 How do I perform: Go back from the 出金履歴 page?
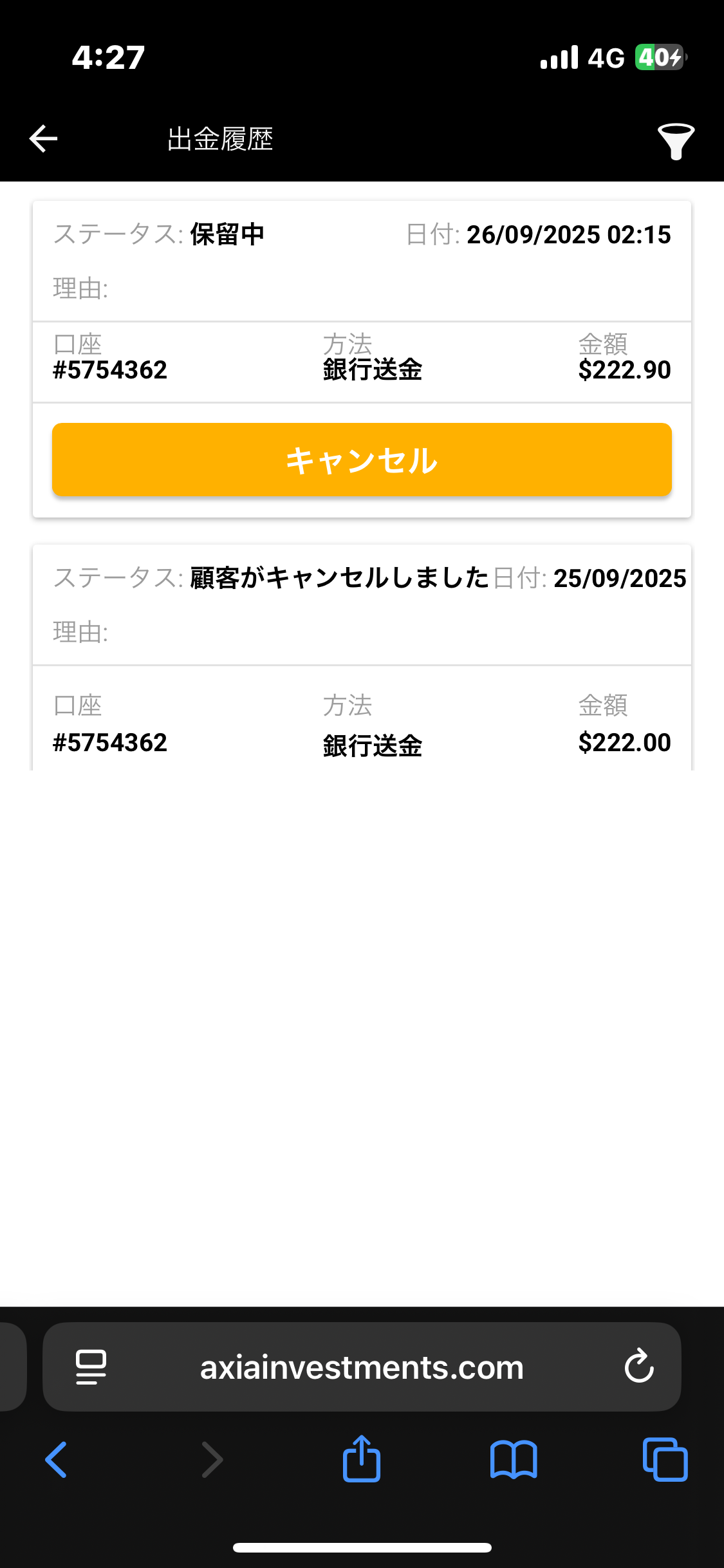pos(44,139)
